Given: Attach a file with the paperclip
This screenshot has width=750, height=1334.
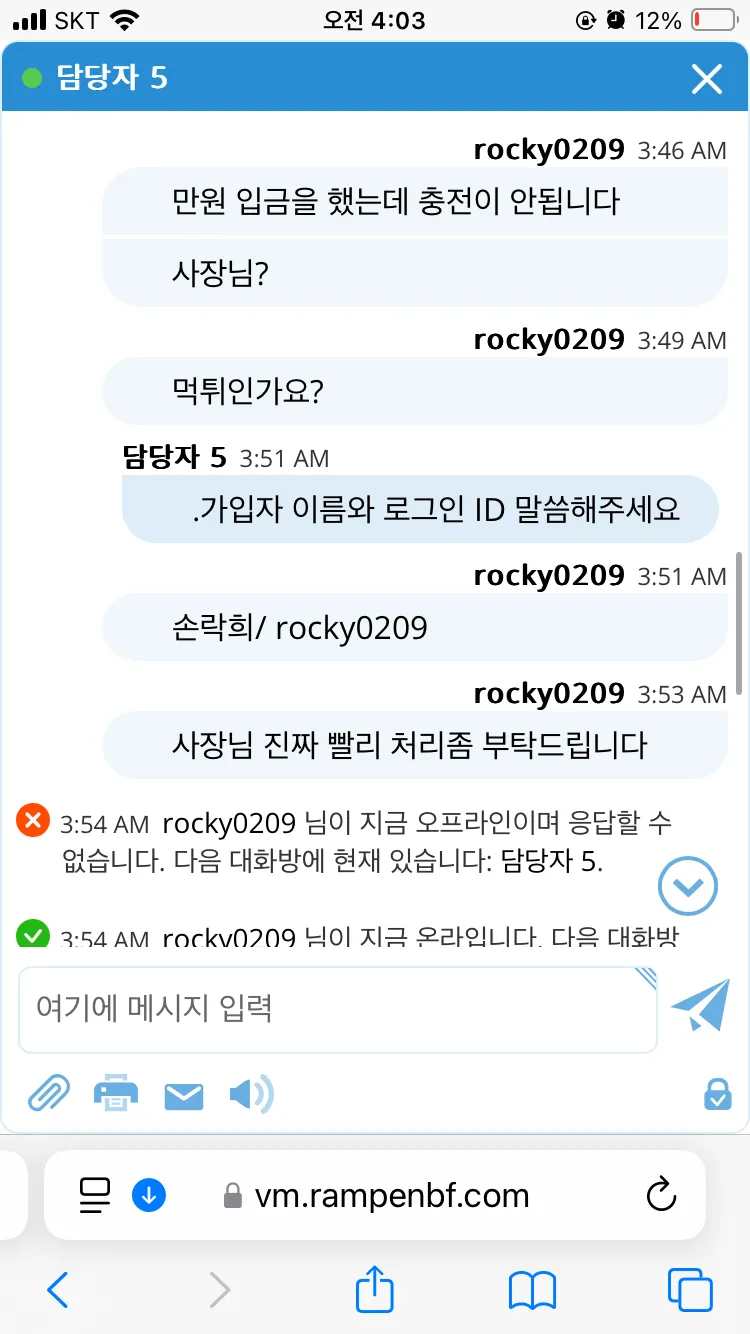Looking at the screenshot, I should [49, 1095].
